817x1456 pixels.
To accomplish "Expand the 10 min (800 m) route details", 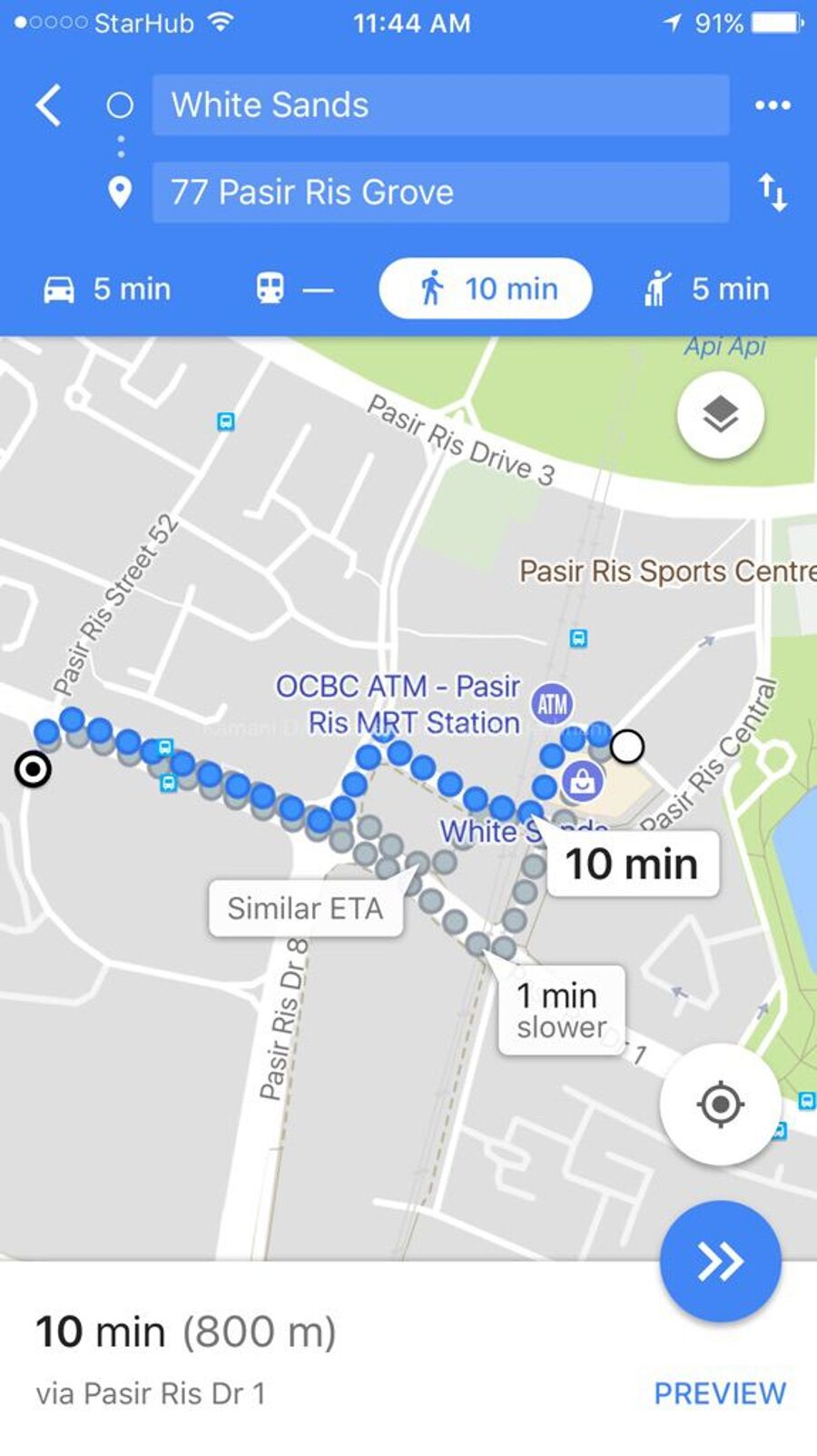I will [x=186, y=1332].
